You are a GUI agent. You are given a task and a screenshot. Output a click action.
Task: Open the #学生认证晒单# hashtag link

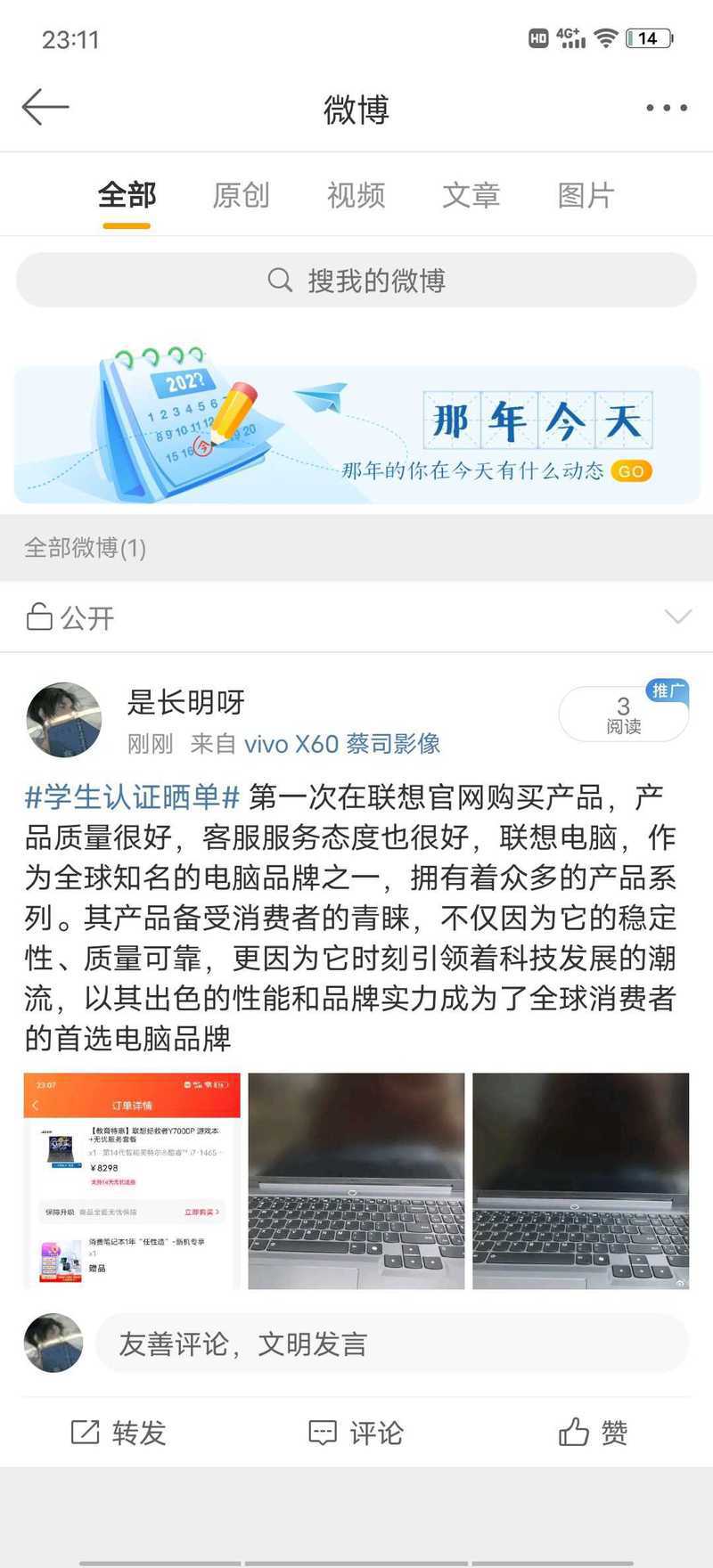coord(132,796)
